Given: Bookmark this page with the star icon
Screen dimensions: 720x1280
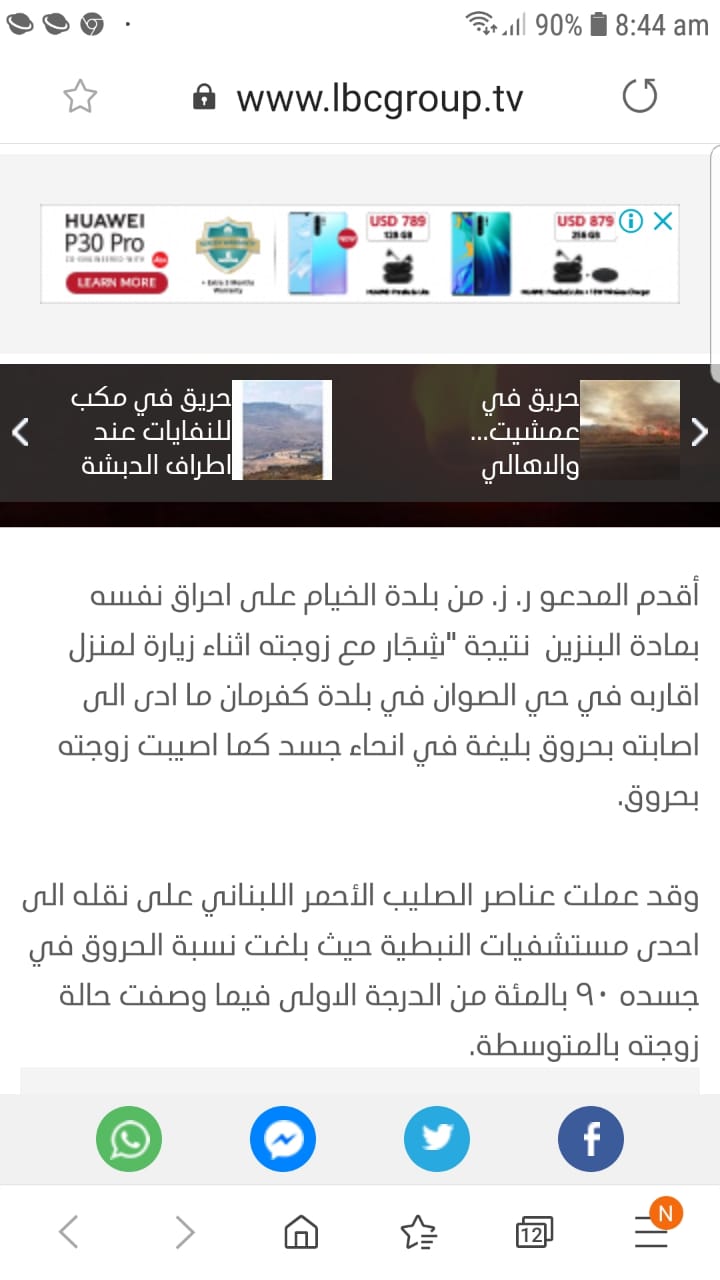Looking at the screenshot, I should [80, 97].
